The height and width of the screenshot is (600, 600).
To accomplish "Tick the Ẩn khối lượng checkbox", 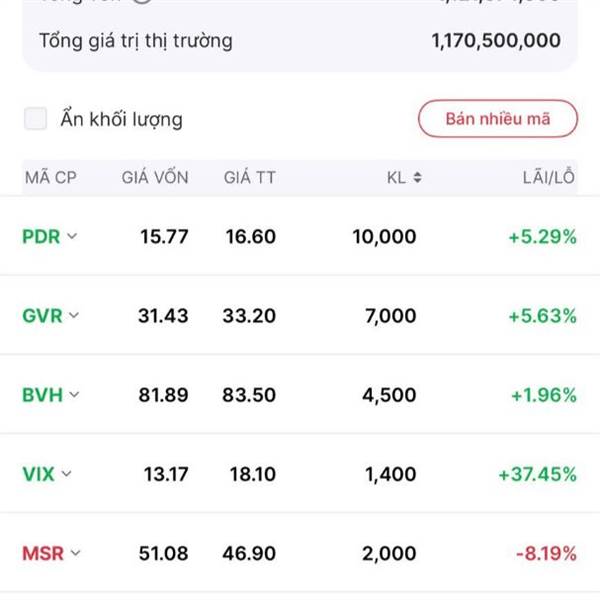I will tap(36, 120).
